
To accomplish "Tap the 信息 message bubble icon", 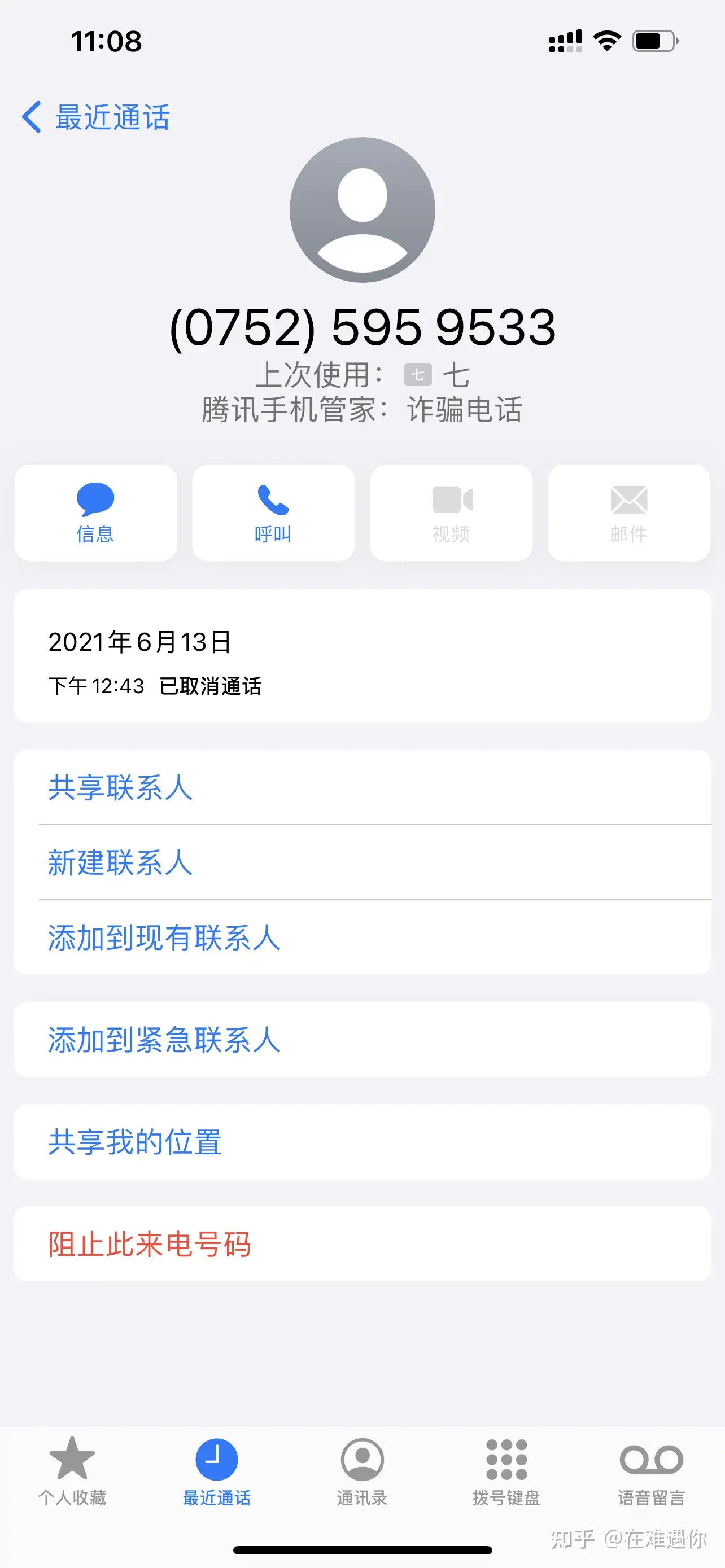I will point(95,501).
